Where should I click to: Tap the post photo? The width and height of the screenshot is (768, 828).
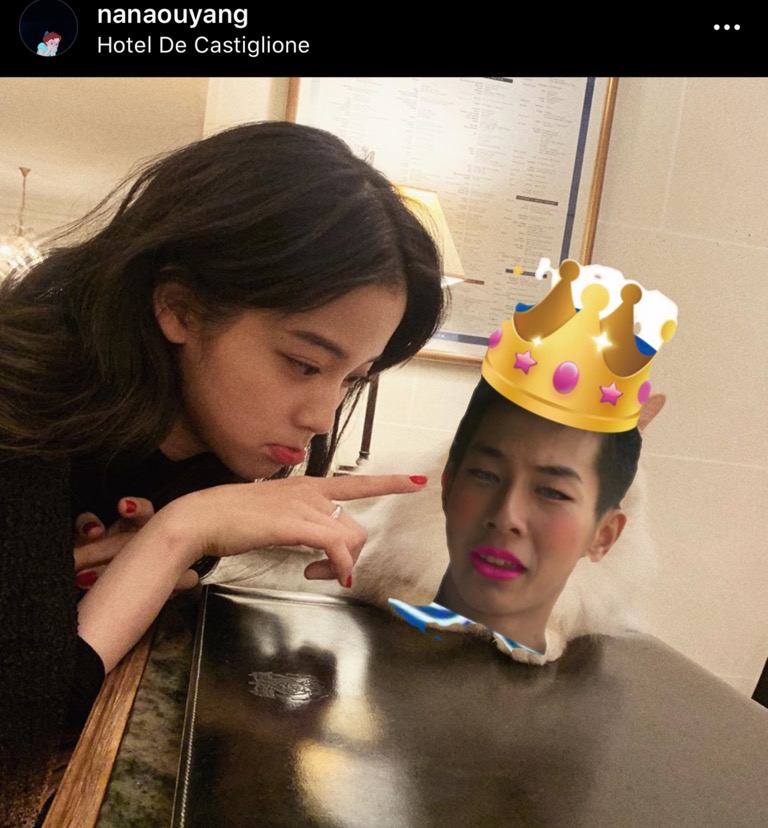[384, 452]
